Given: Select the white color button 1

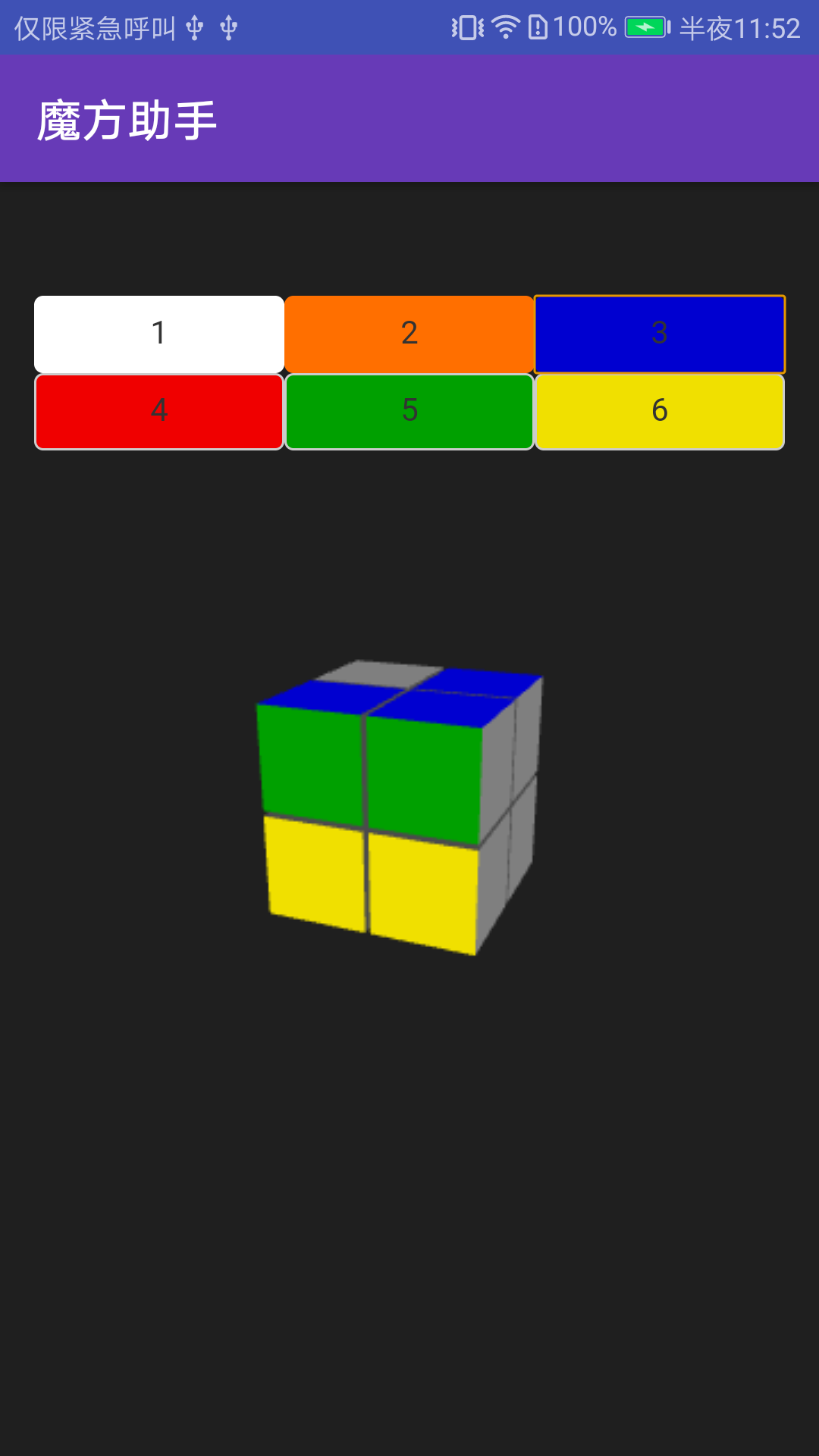Looking at the screenshot, I should point(159,334).
